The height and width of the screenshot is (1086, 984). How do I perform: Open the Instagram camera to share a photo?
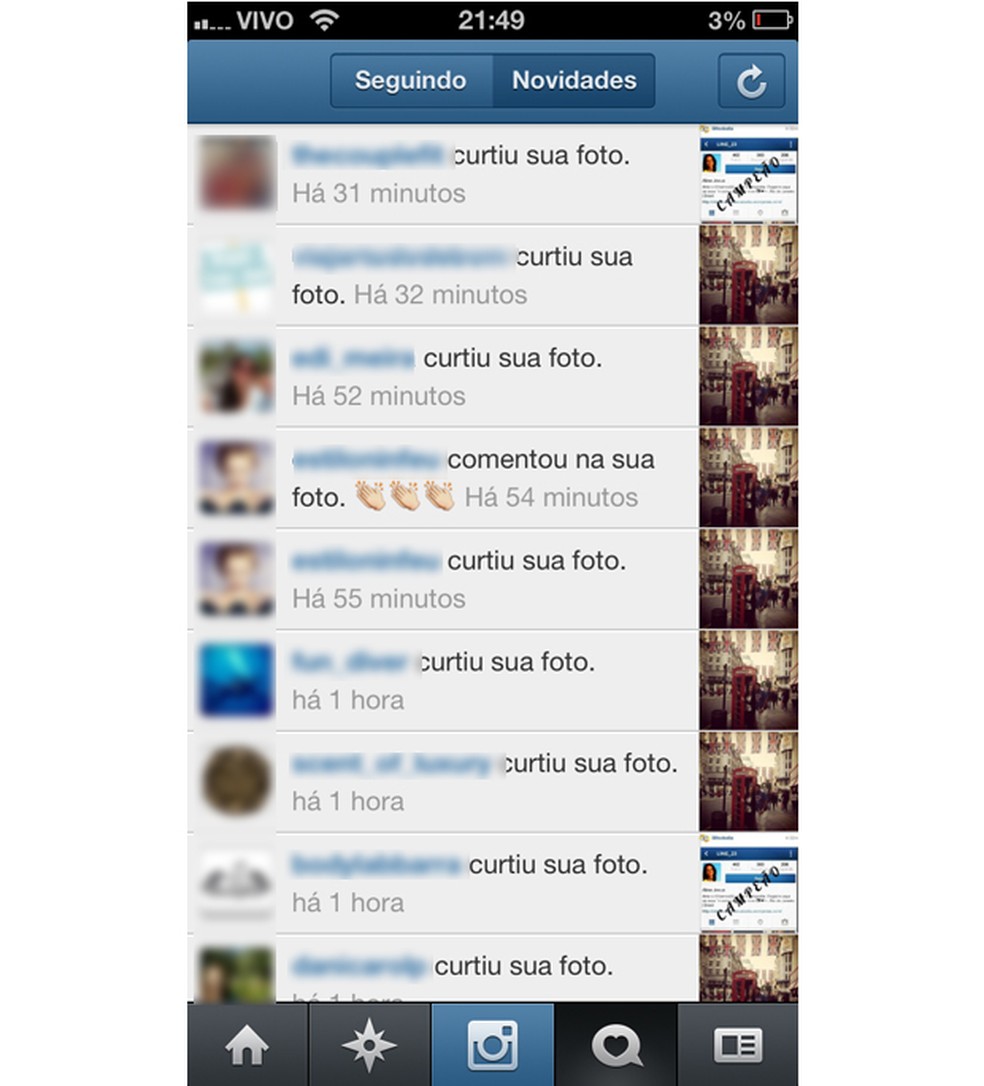[x=492, y=1045]
